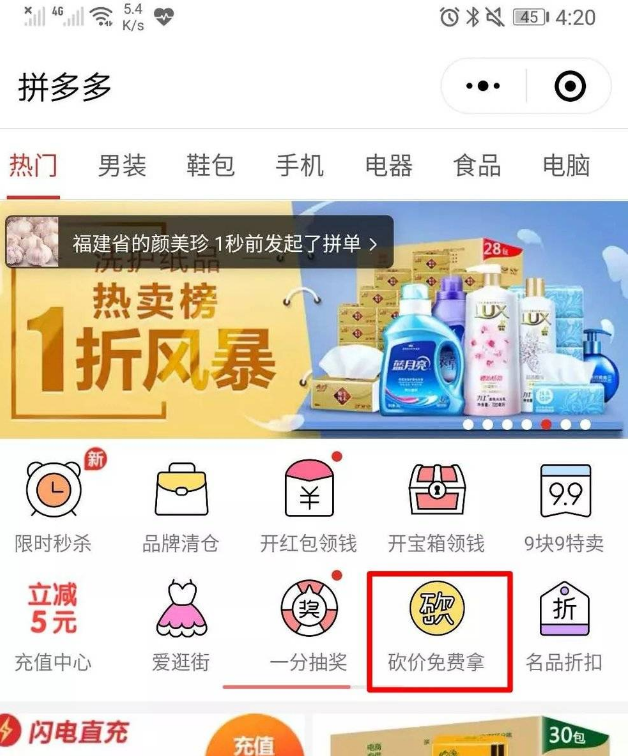Switch to the 鞋包 tab
The image size is (629, 756).
(x=211, y=165)
